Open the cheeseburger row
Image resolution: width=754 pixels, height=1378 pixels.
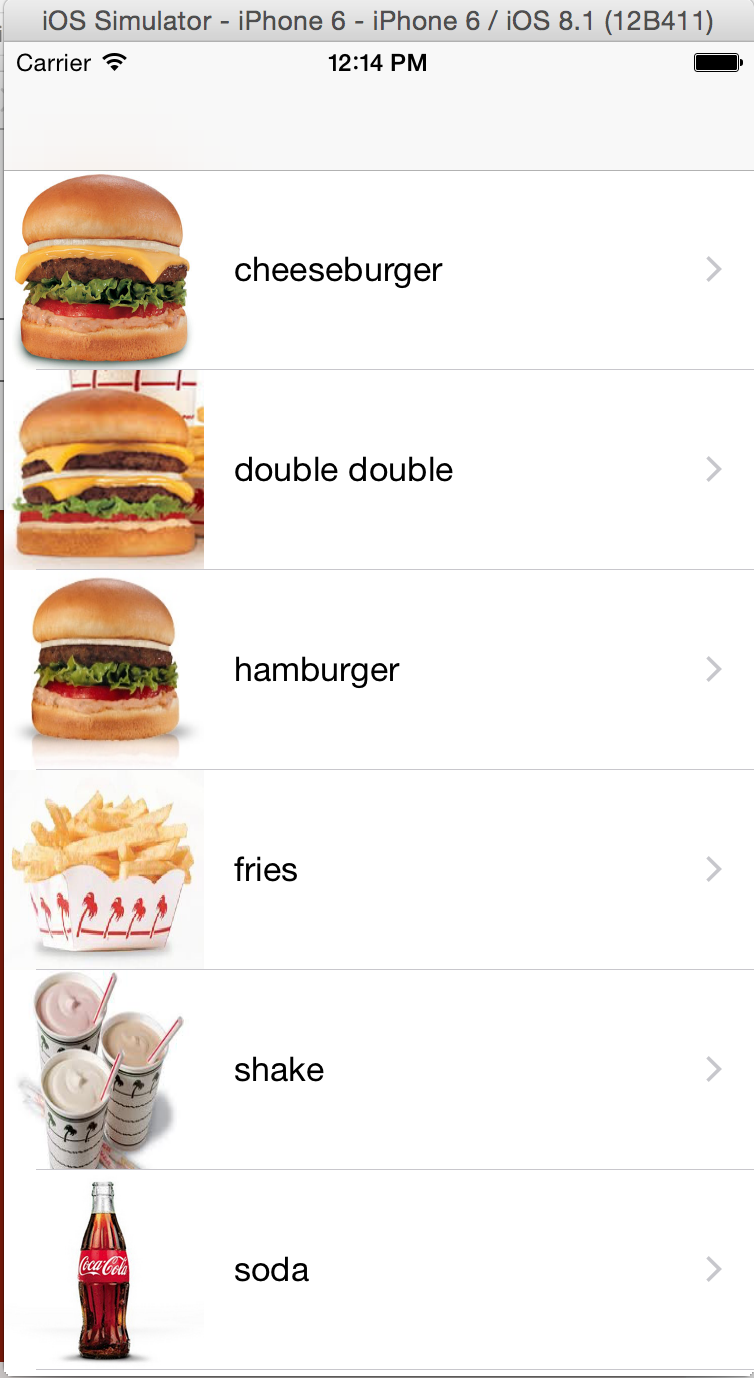379,270
